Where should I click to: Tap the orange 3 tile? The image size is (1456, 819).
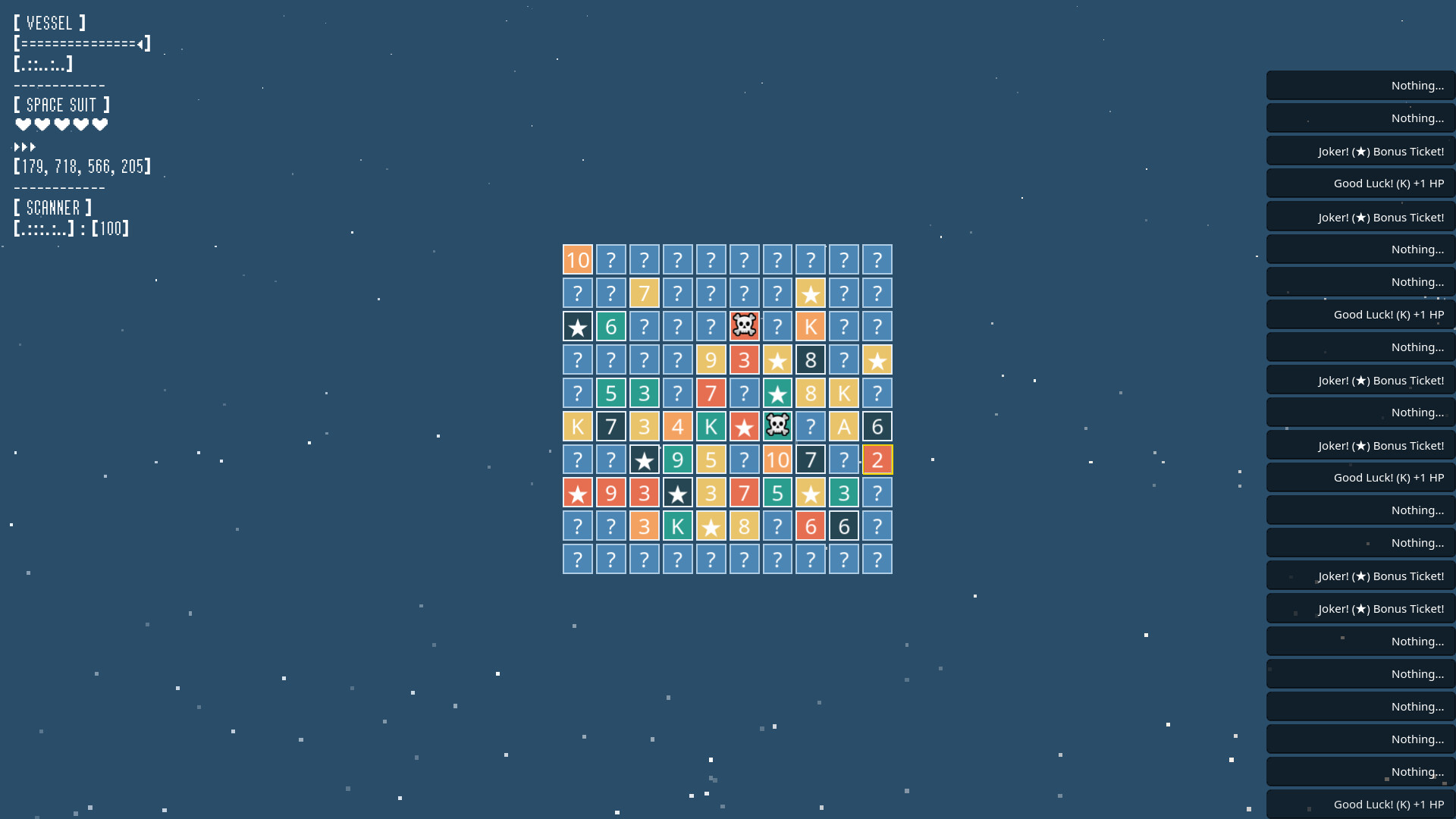(644, 526)
